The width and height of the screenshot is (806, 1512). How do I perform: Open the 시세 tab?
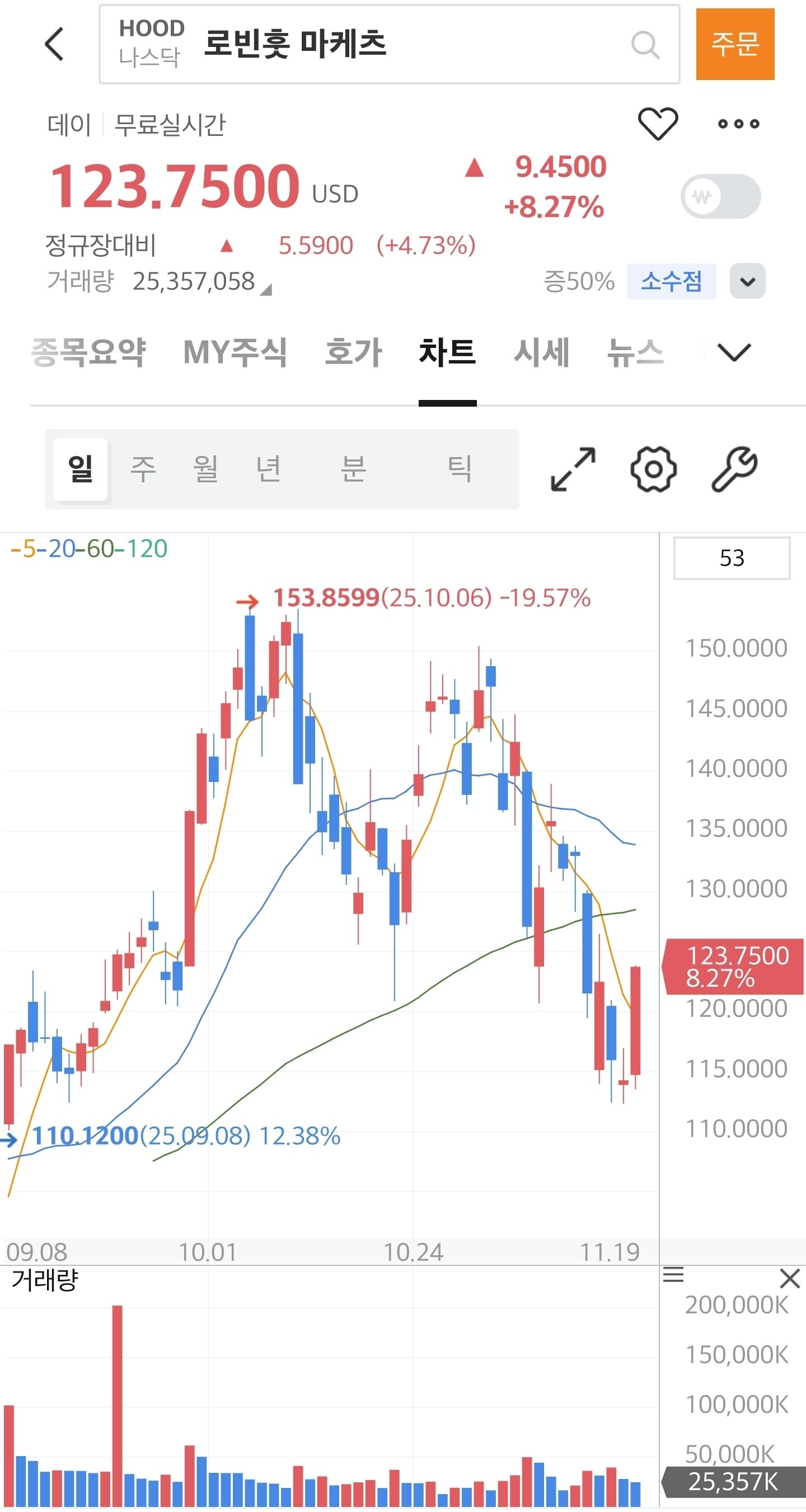coord(541,352)
